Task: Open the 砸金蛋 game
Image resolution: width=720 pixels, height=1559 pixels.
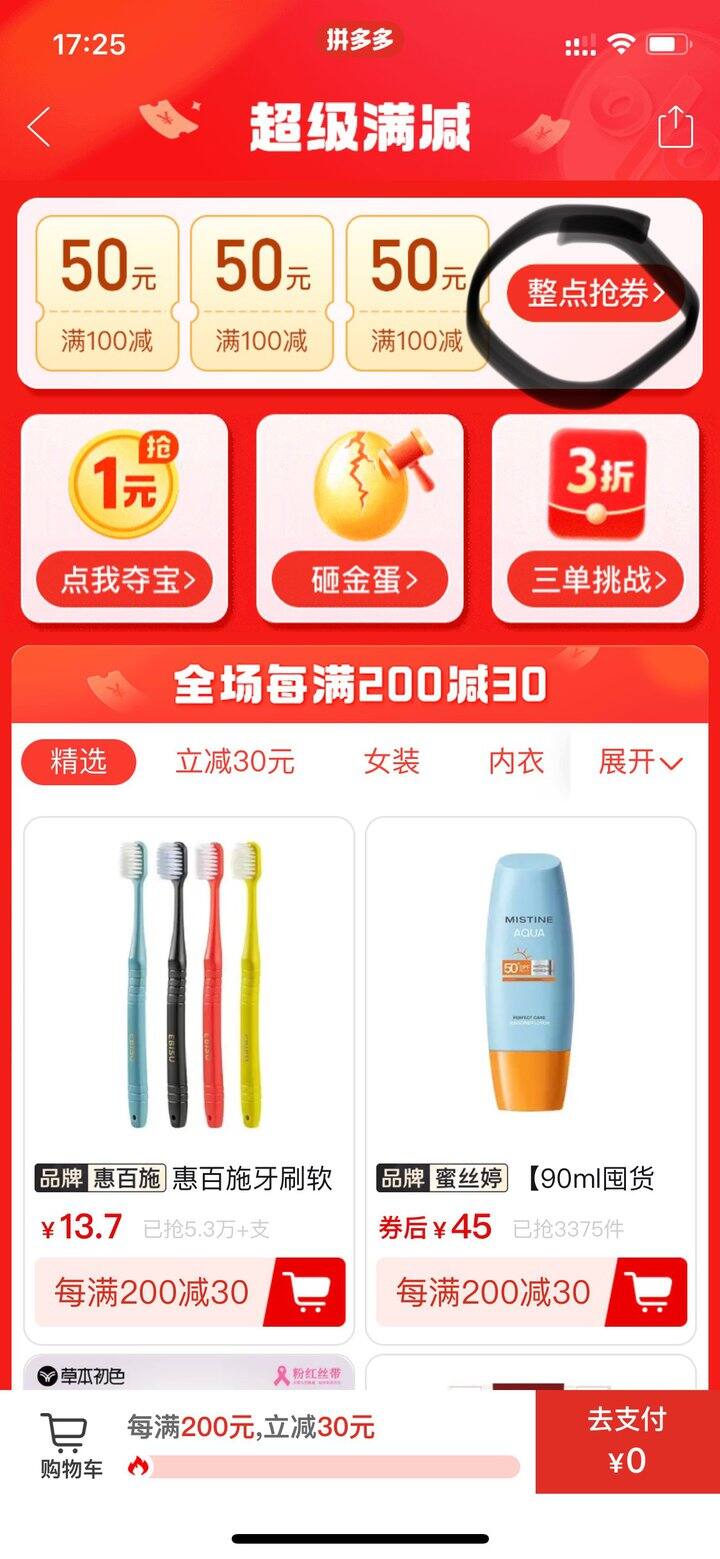Action: click(361, 579)
